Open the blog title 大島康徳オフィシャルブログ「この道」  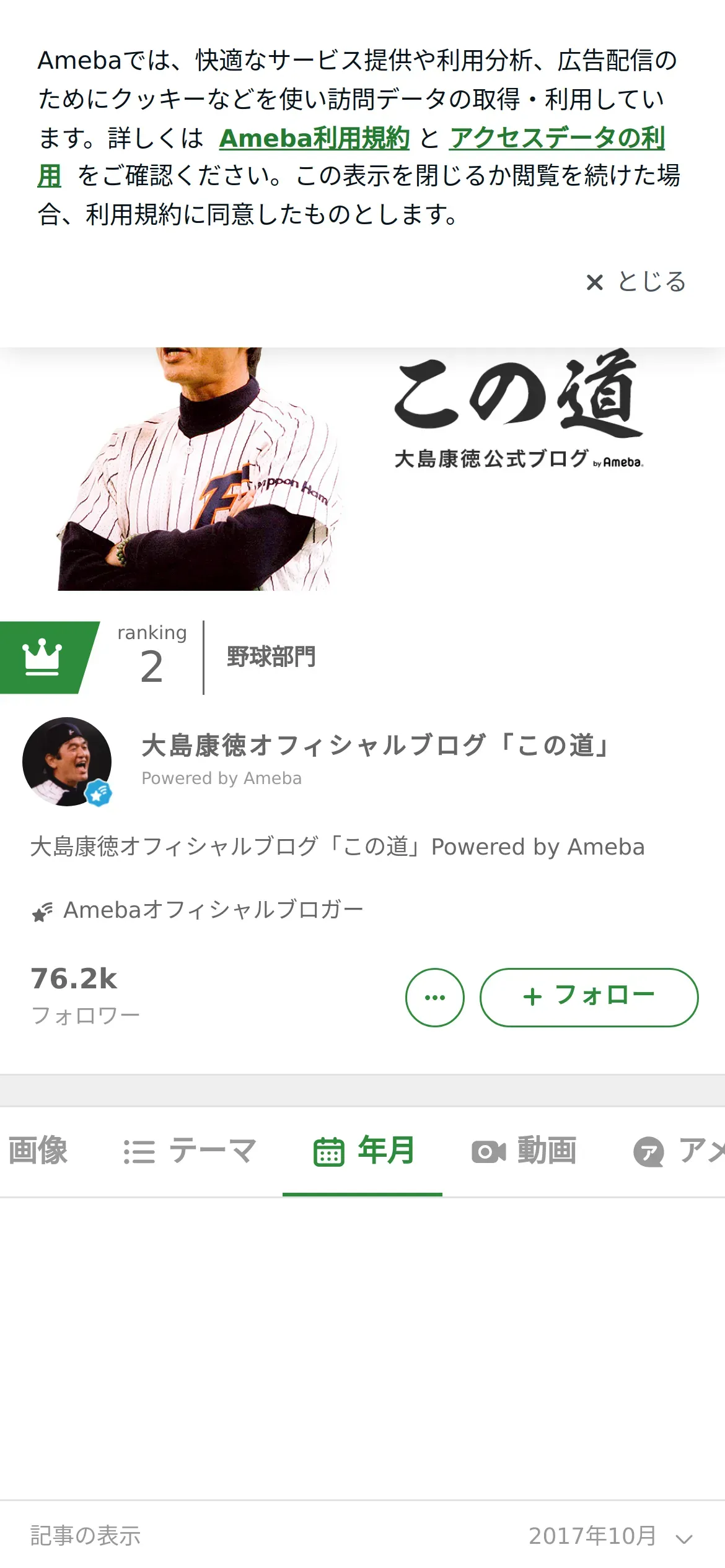click(x=376, y=746)
